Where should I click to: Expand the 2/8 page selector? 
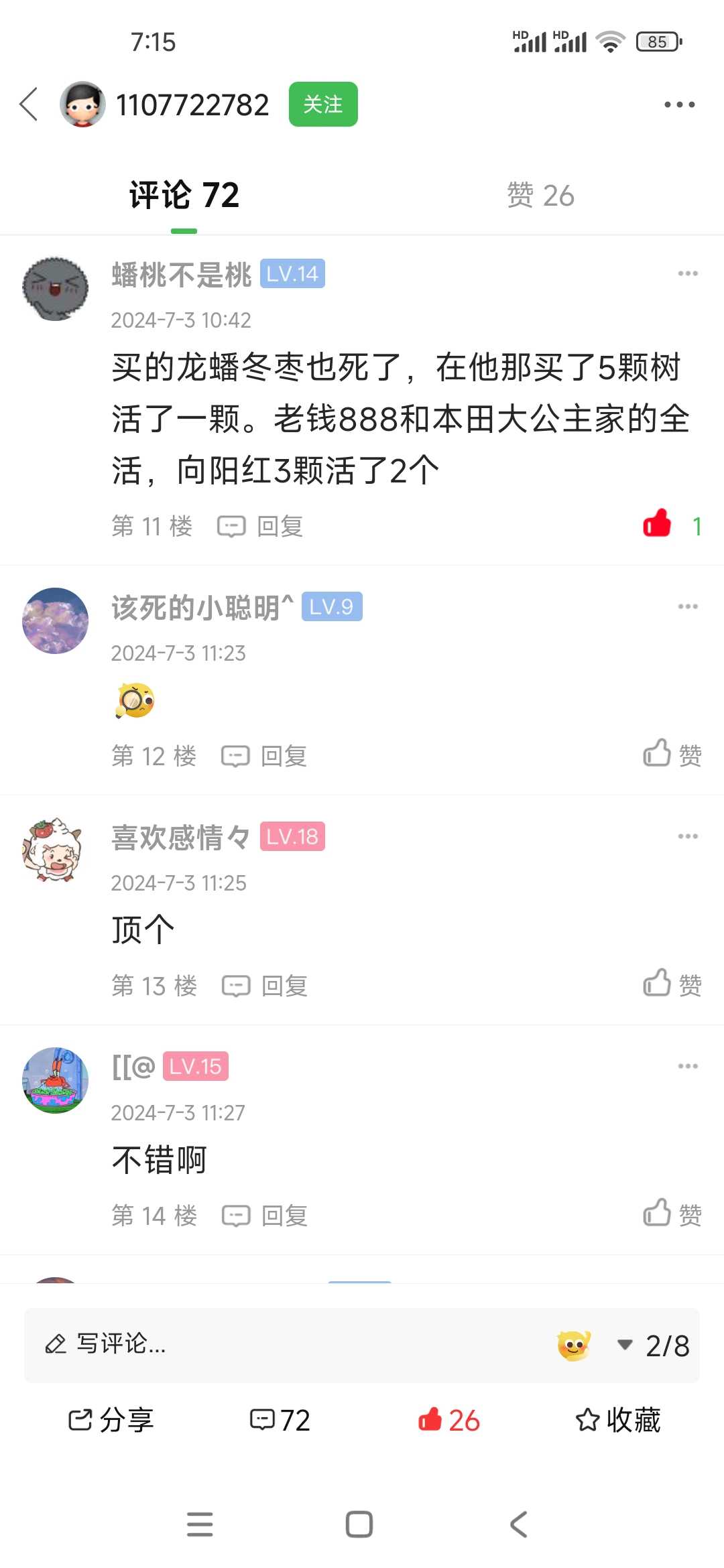pyautogui.click(x=654, y=1346)
